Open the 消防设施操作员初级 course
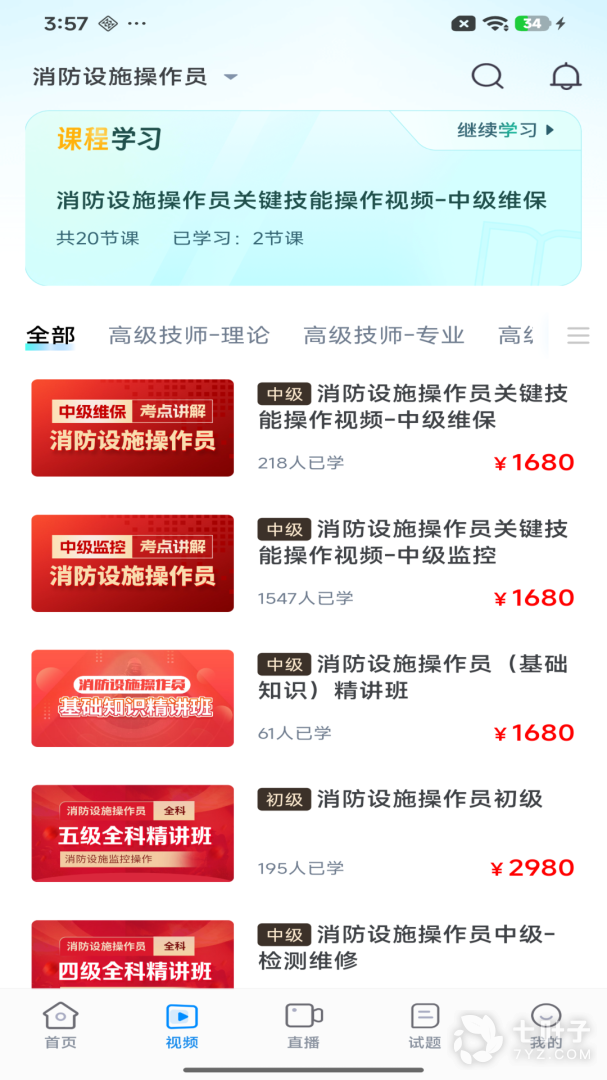The width and height of the screenshot is (607, 1080). pos(303,833)
